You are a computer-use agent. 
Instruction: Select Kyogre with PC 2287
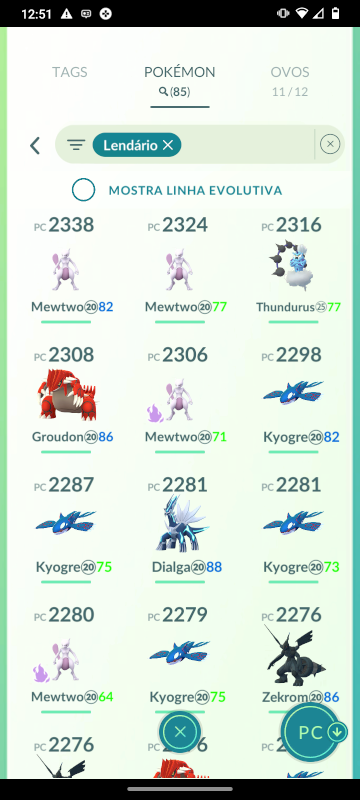[x=66, y=529]
